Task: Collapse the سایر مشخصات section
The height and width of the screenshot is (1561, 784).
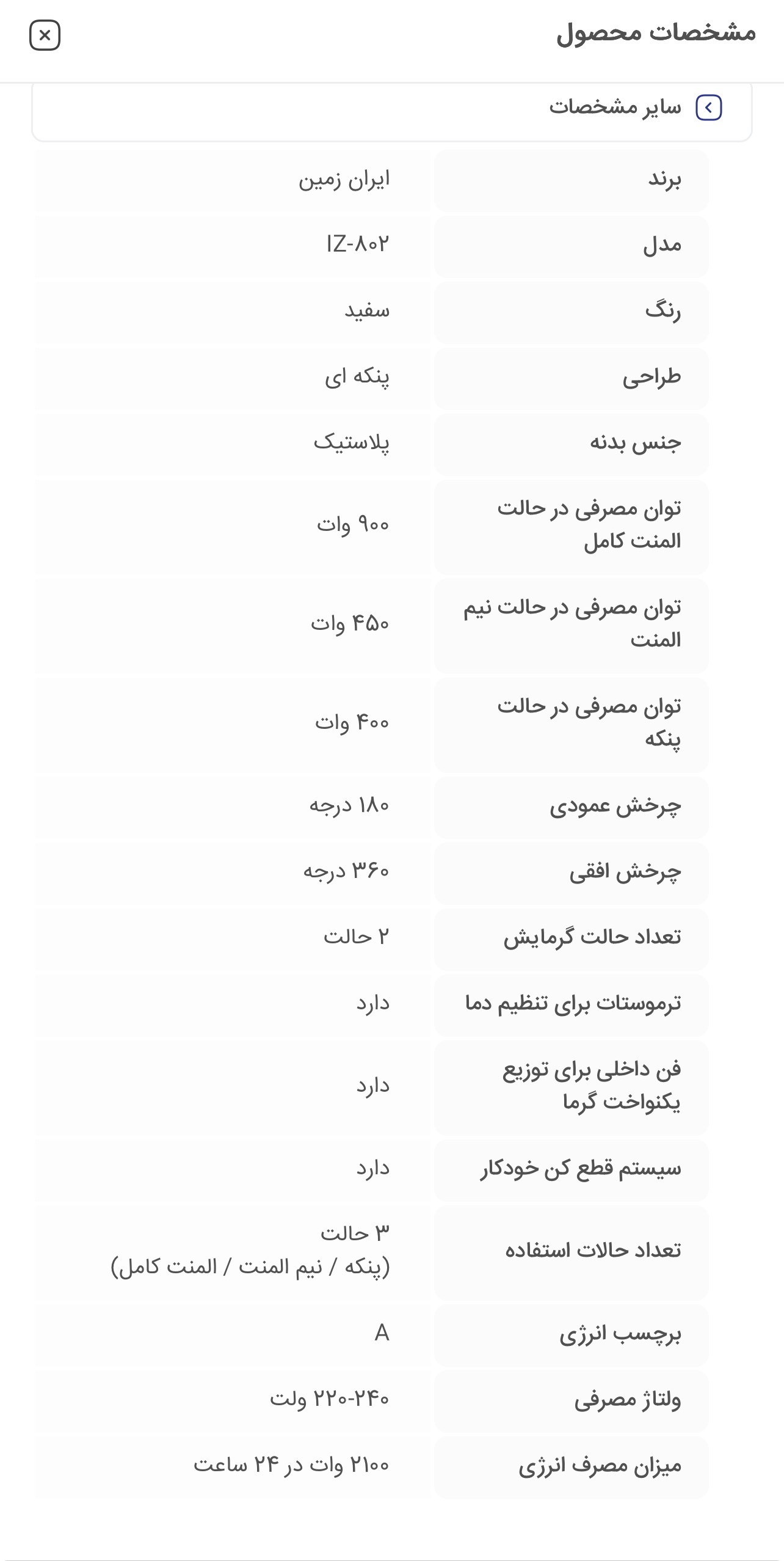Action: pyautogui.click(x=708, y=108)
